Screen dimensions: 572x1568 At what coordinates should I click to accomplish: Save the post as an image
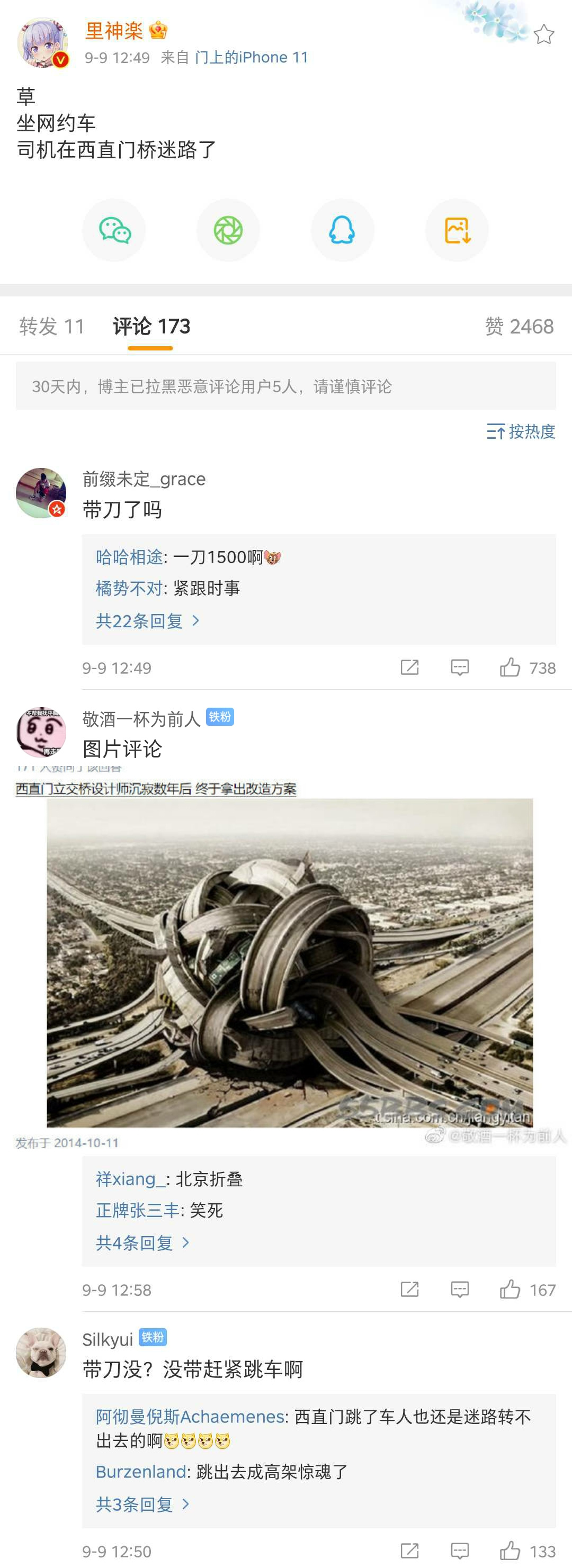tap(457, 230)
